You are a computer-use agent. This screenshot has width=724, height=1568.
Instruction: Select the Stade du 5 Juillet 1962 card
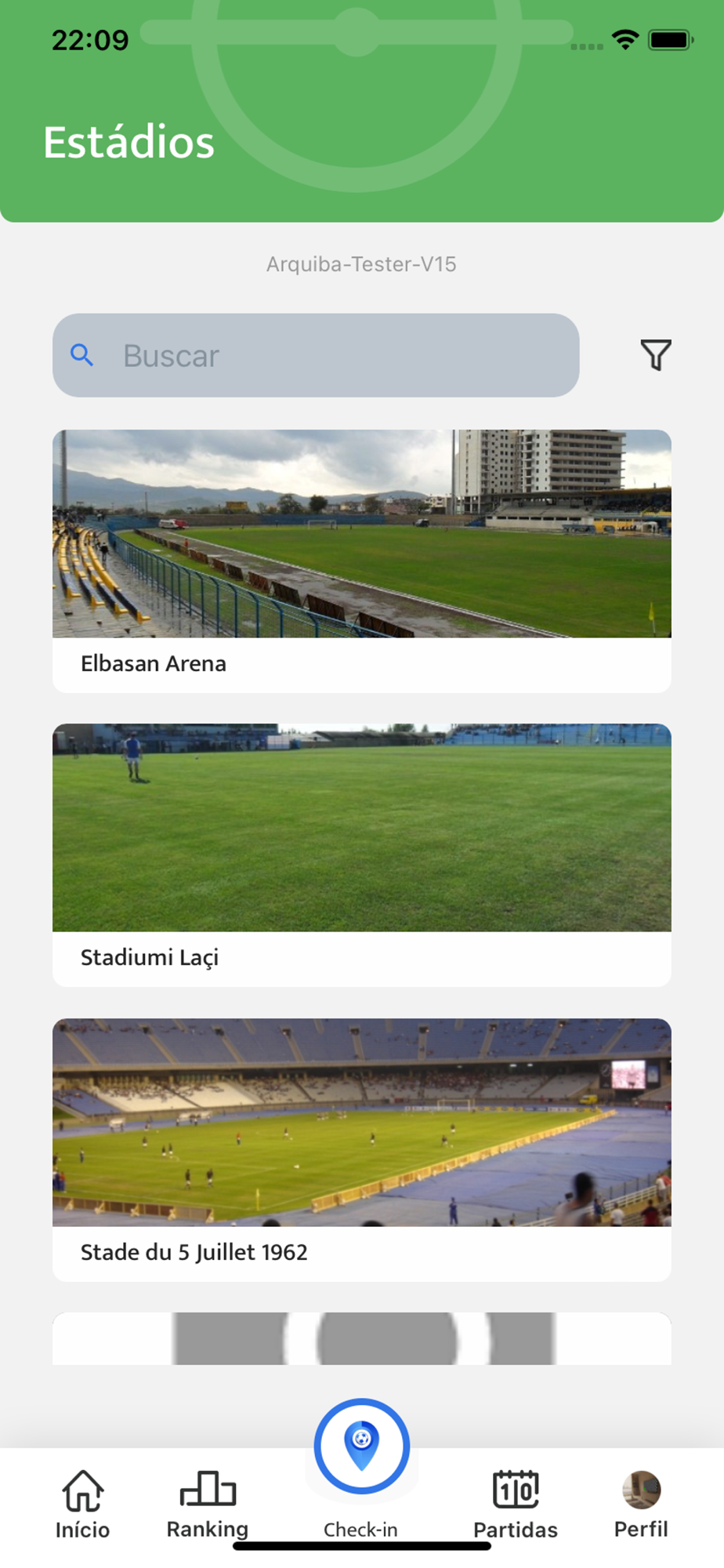361,1149
